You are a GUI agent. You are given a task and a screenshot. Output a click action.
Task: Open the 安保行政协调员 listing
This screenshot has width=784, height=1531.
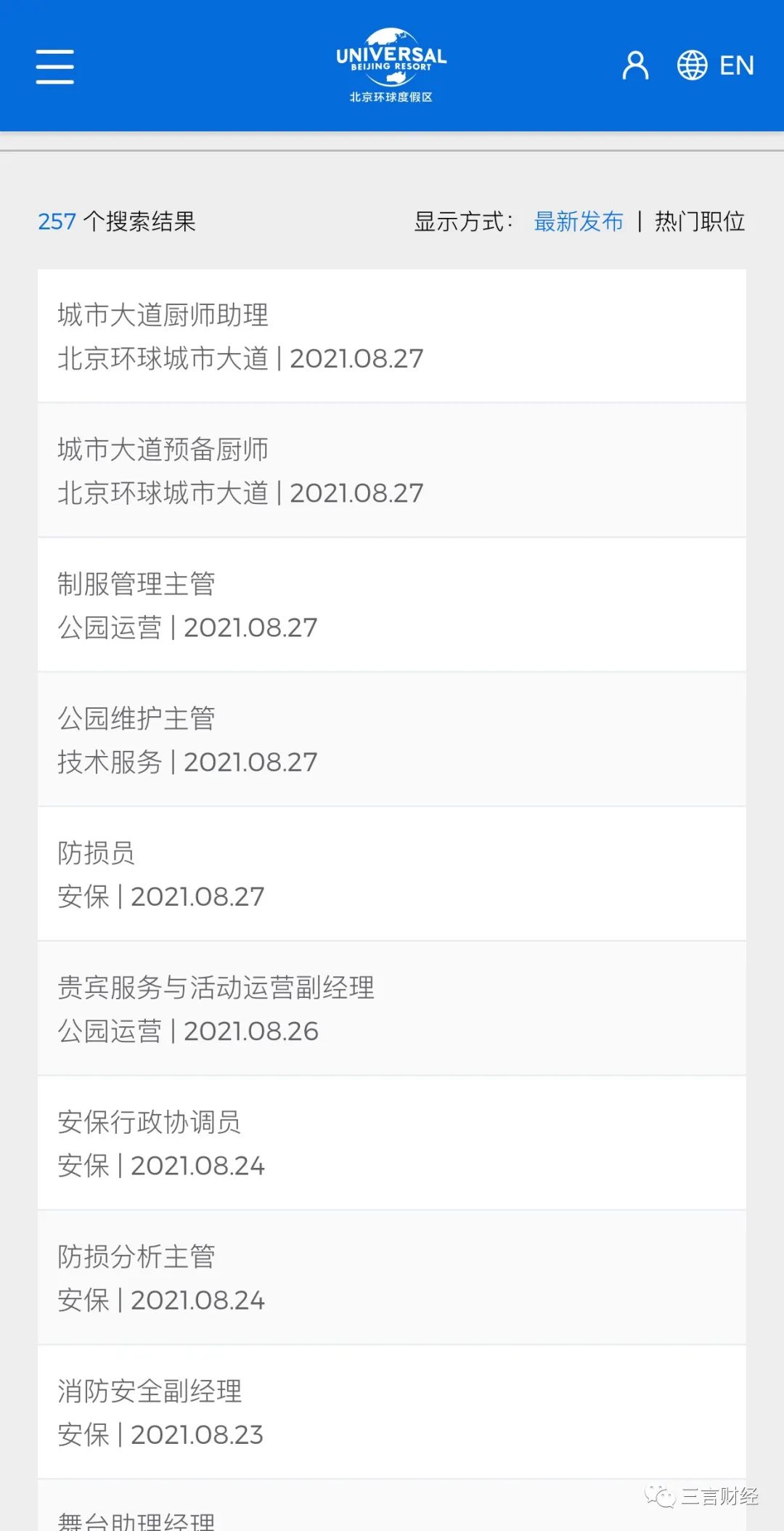pyautogui.click(x=391, y=1143)
